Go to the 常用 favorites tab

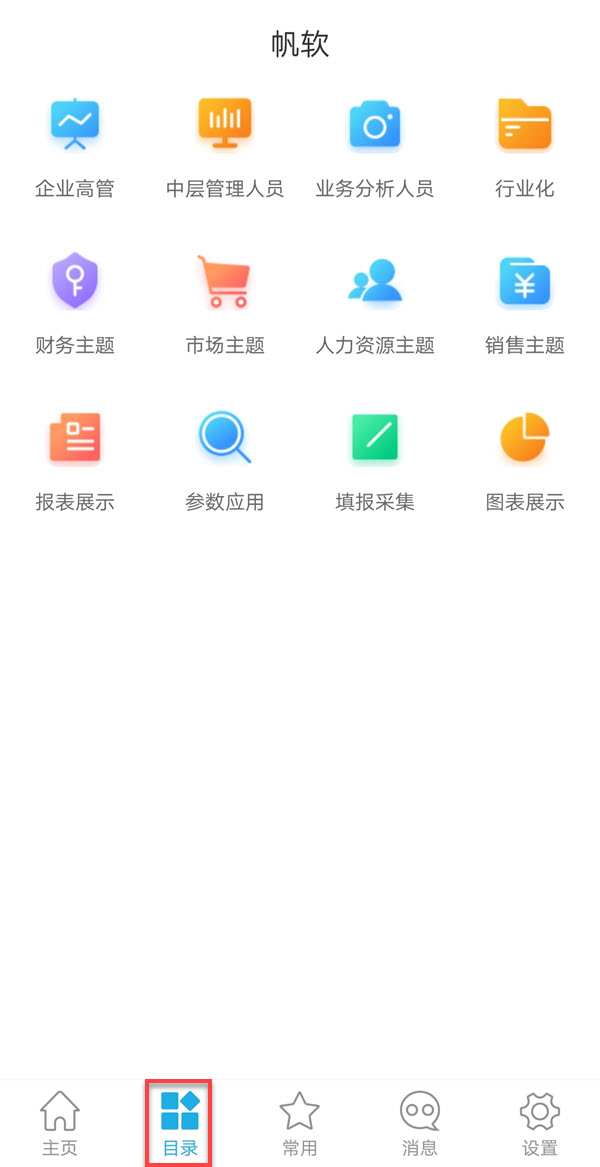click(299, 1122)
